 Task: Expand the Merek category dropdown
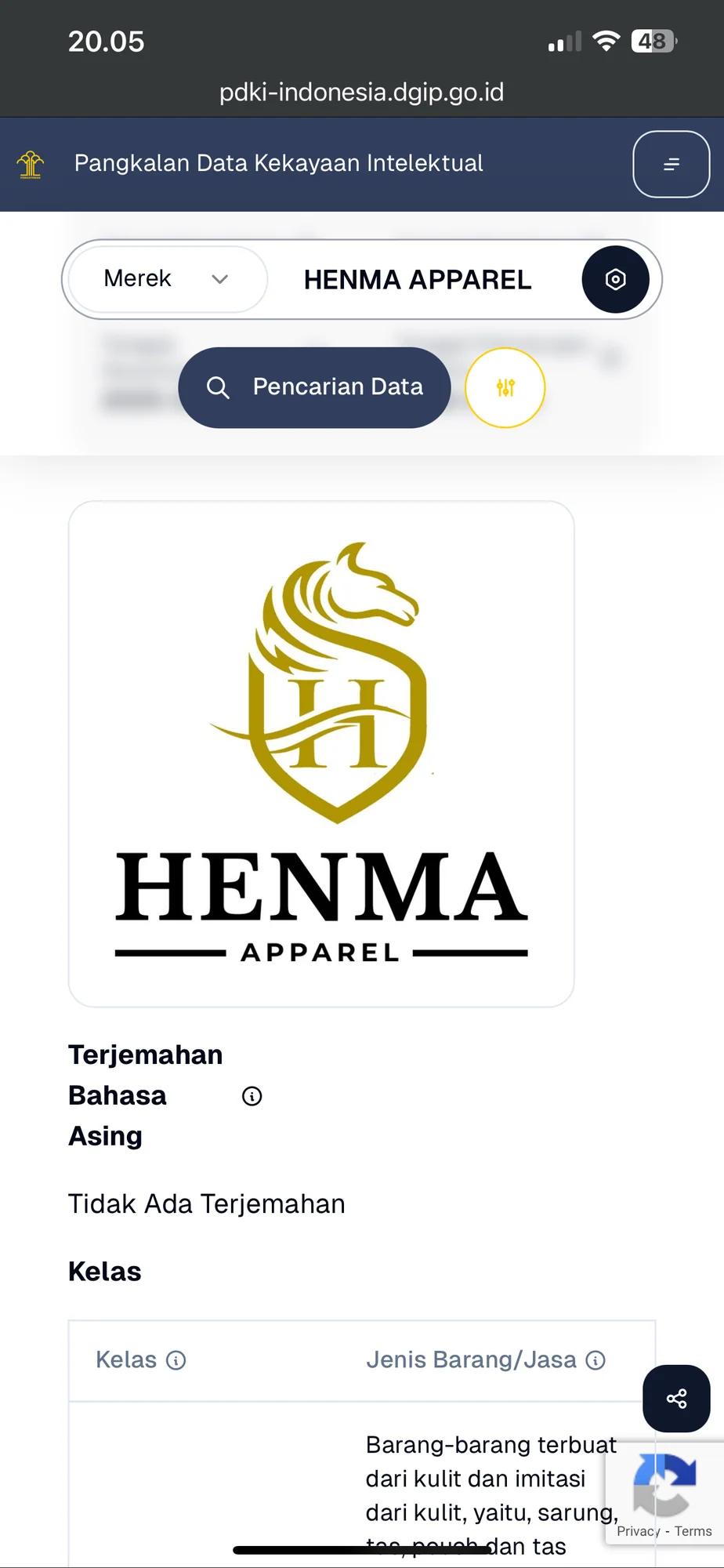click(x=167, y=279)
